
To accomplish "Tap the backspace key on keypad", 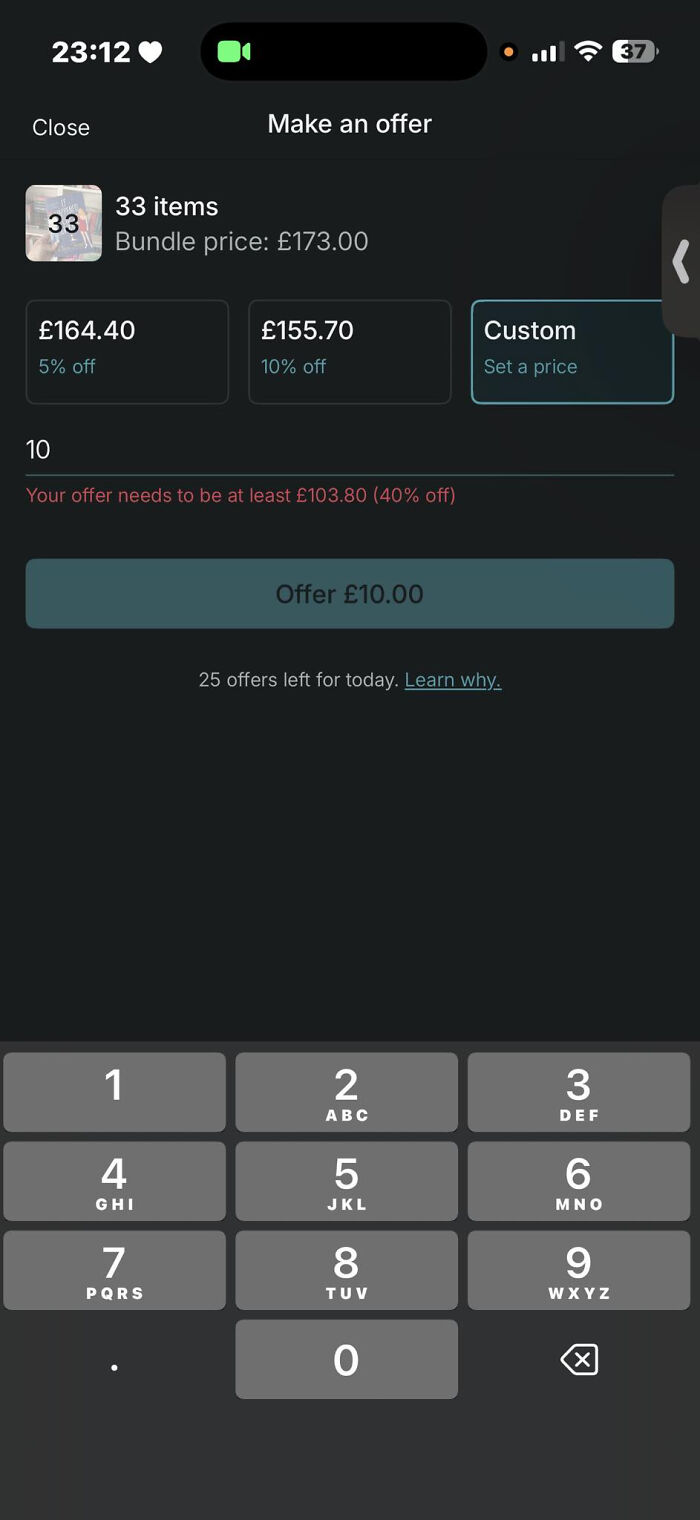I will click(x=579, y=1359).
